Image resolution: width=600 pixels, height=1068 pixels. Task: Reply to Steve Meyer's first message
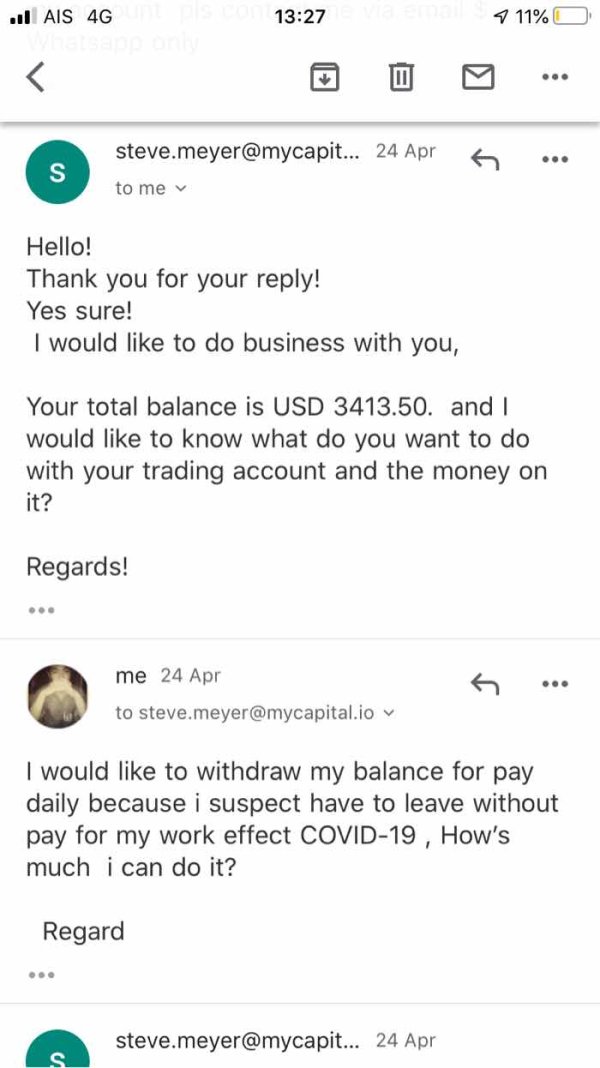click(486, 159)
